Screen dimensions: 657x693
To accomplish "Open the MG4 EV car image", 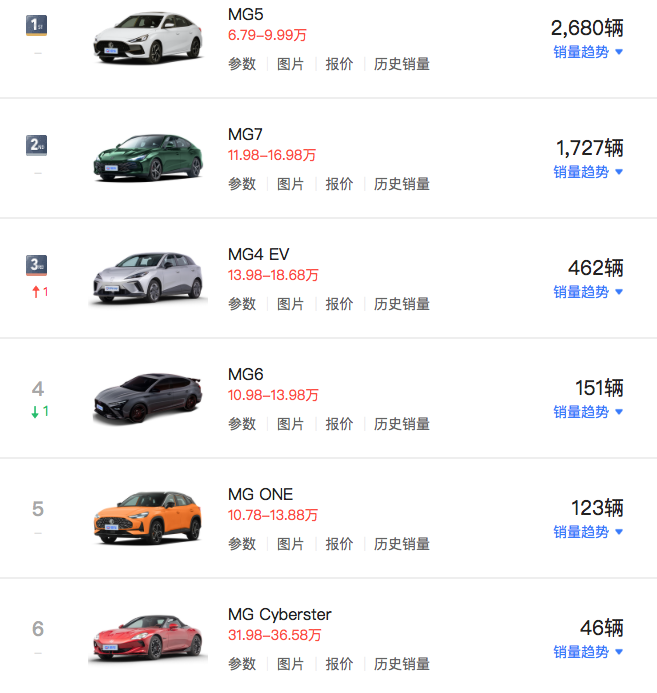I will pos(148,275).
